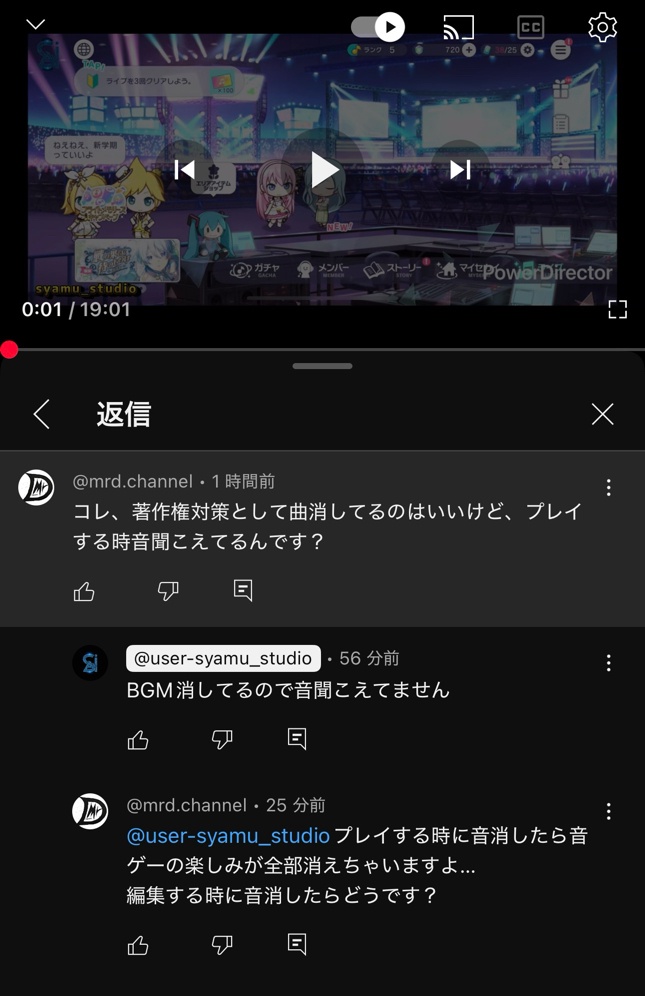Open the options menu on @user-syamu_studio's reply
The width and height of the screenshot is (645, 996).
608,663
